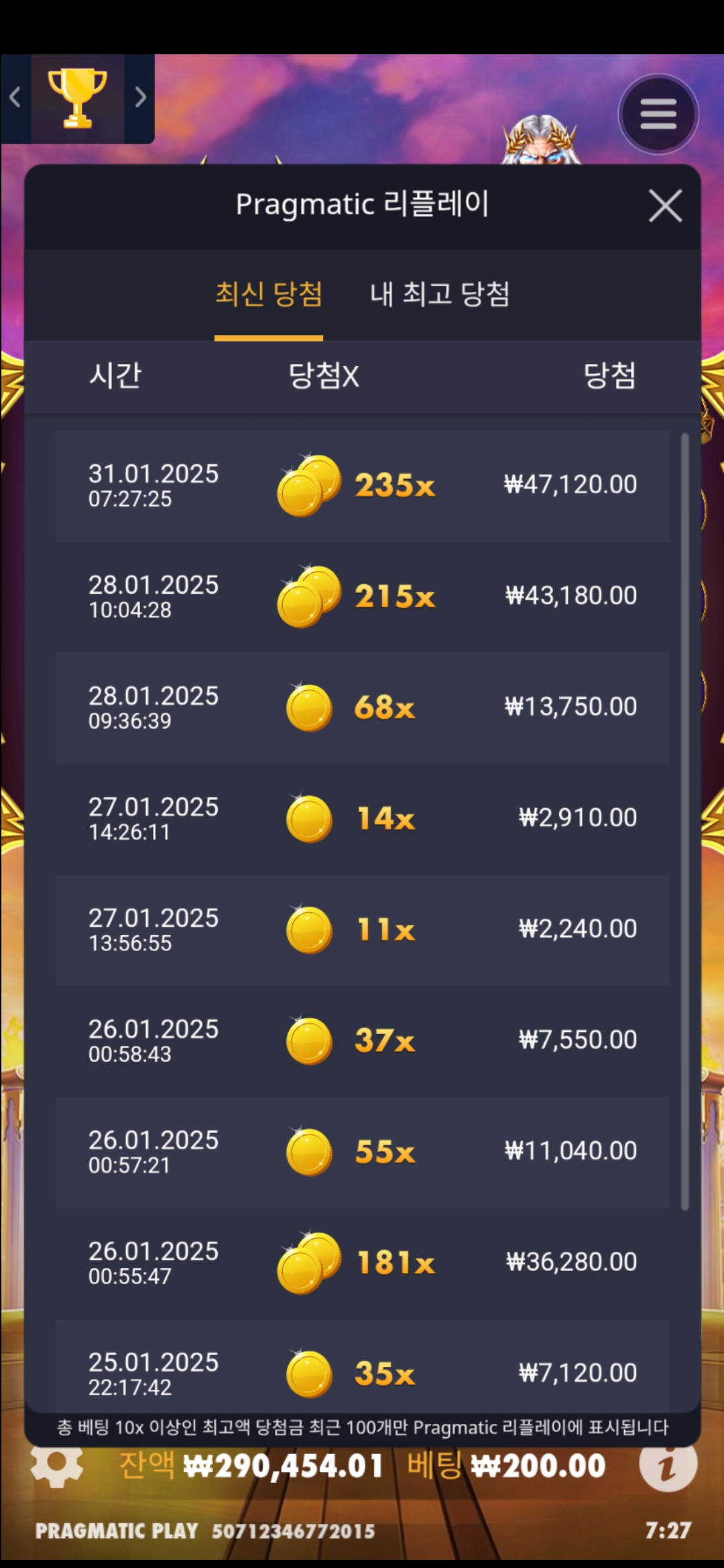Open the 55x win of ₩11,040.00

(362, 1152)
